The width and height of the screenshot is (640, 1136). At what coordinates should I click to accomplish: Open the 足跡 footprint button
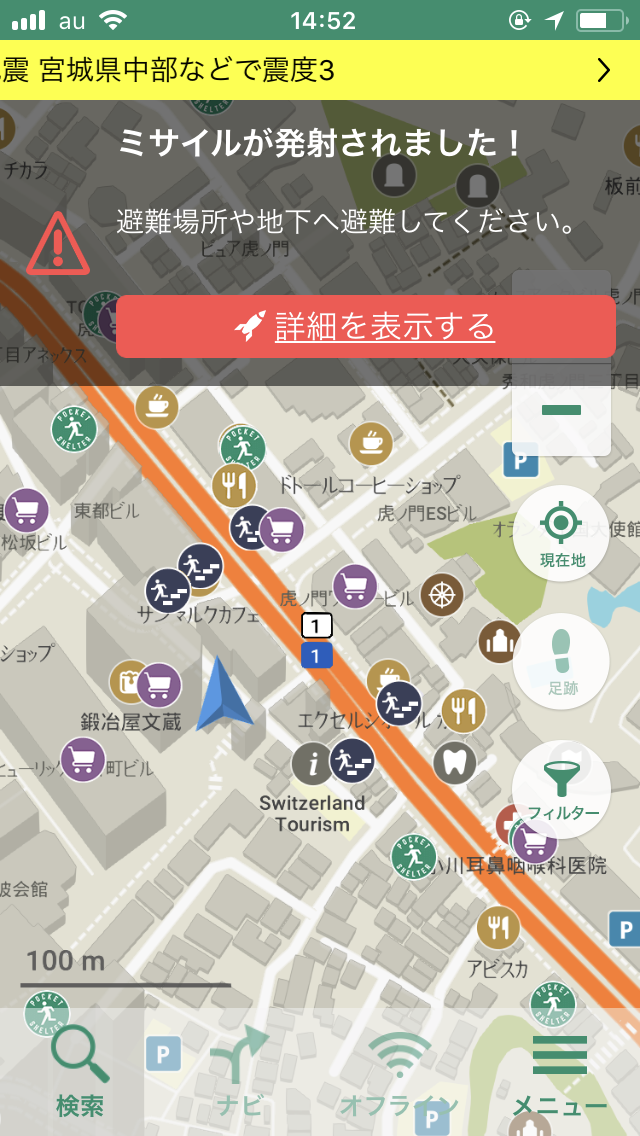click(562, 661)
